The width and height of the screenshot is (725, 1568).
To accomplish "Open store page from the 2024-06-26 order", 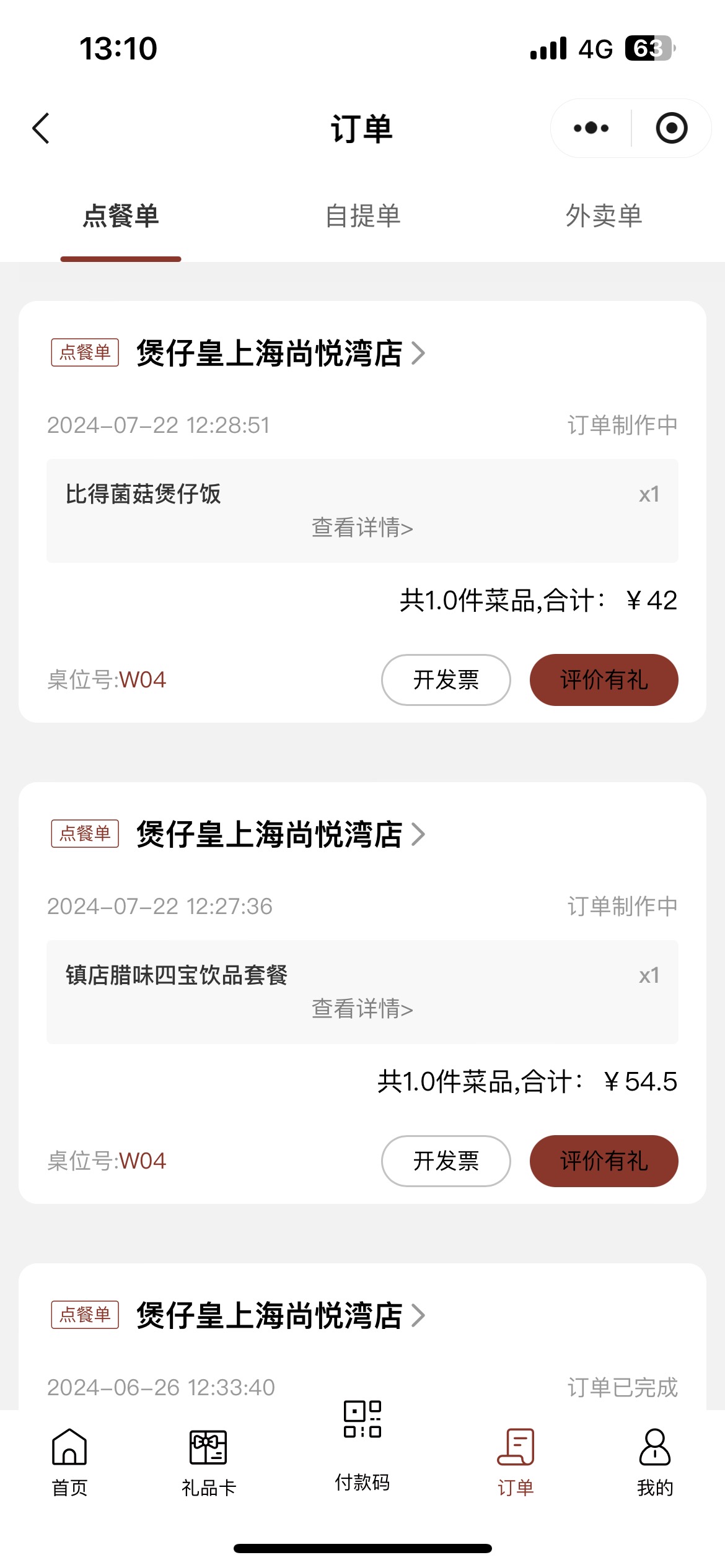I will pyautogui.click(x=281, y=1315).
